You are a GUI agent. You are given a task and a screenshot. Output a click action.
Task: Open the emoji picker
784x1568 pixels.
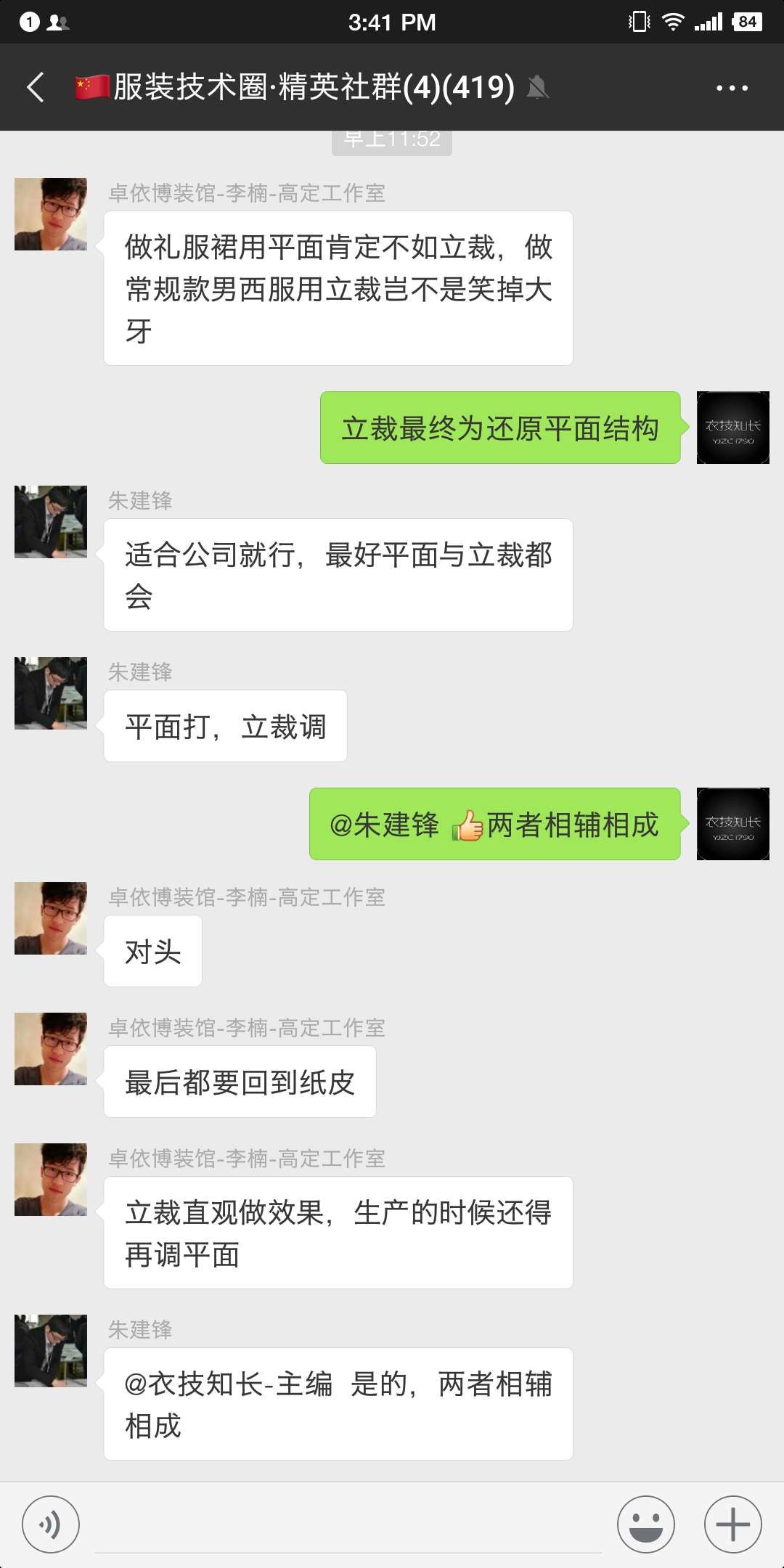click(646, 1524)
